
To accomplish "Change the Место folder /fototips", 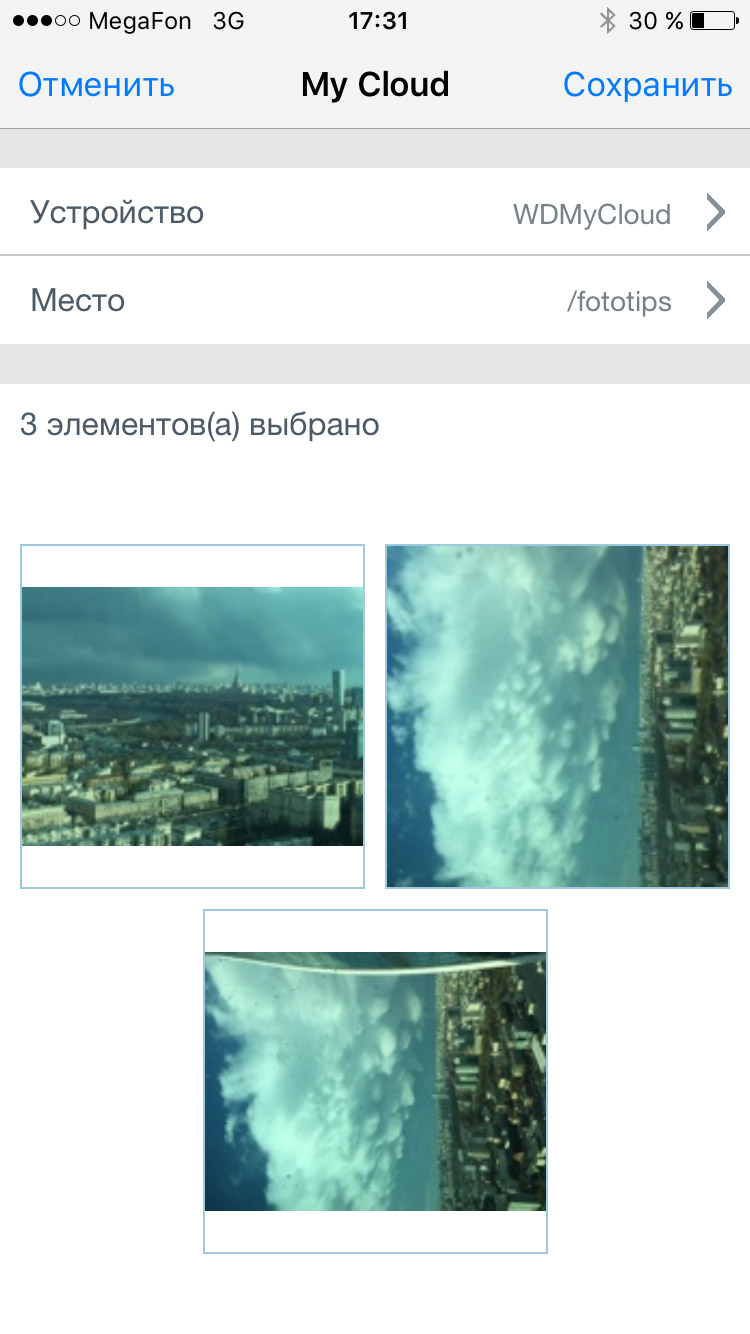I will coord(375,300).
